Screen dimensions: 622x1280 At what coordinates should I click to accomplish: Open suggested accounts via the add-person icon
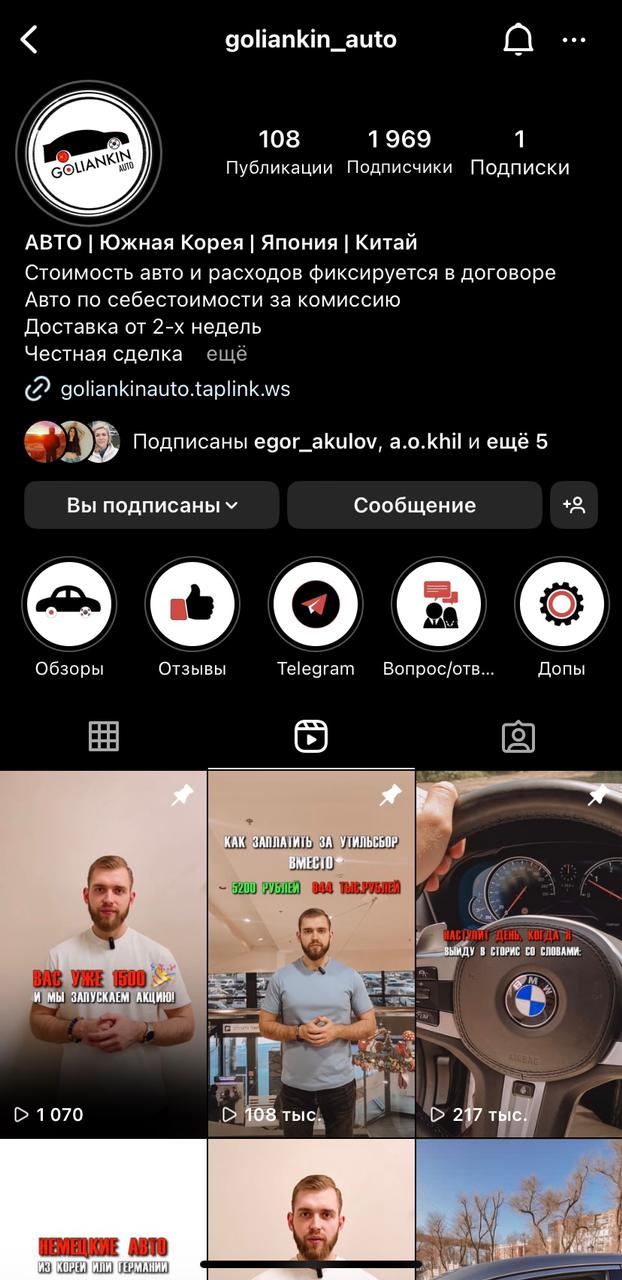coord(574,505)
